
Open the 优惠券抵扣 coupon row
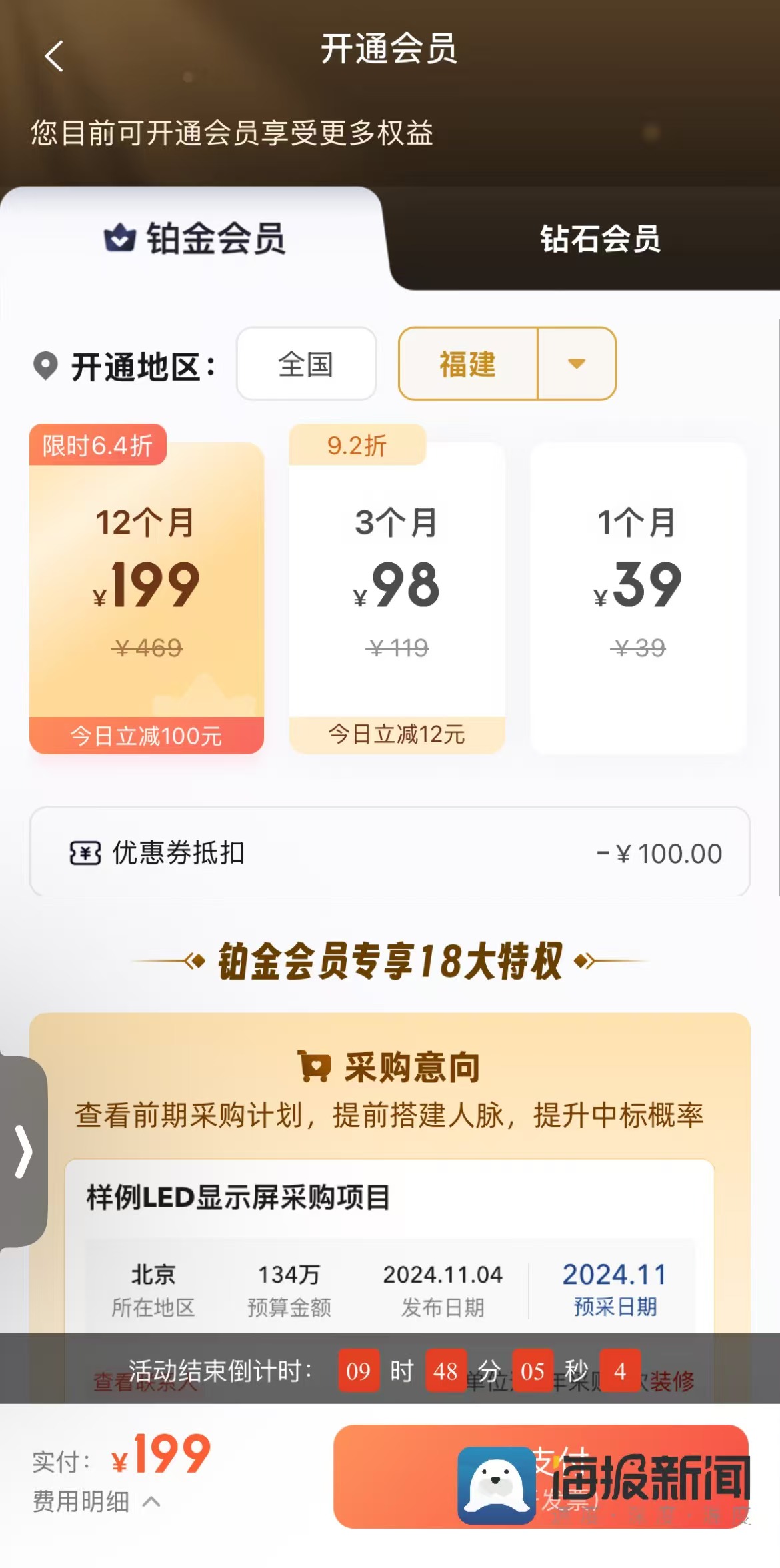[390, 852]
